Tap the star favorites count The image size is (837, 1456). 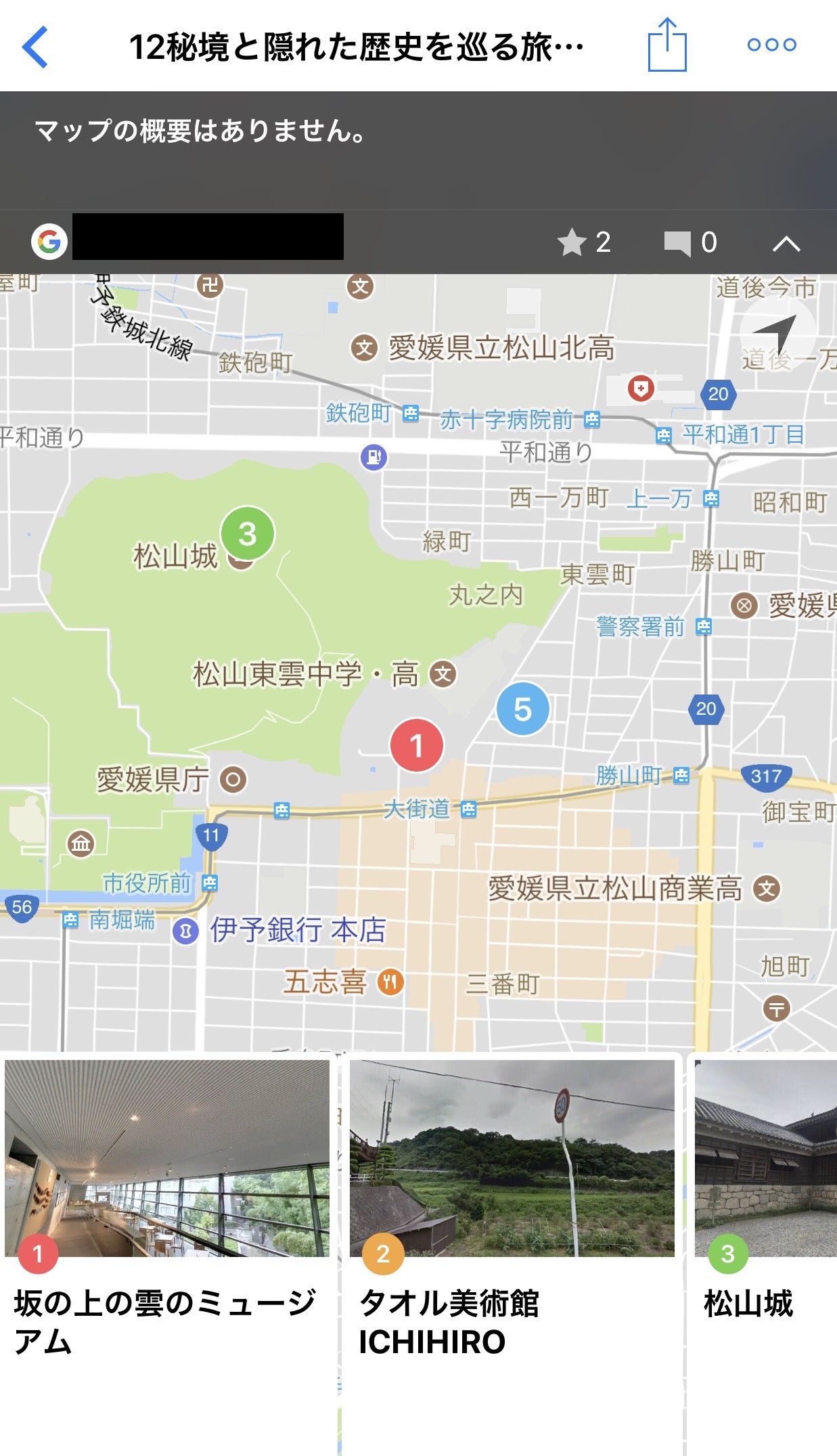click(x=585, y=242)
